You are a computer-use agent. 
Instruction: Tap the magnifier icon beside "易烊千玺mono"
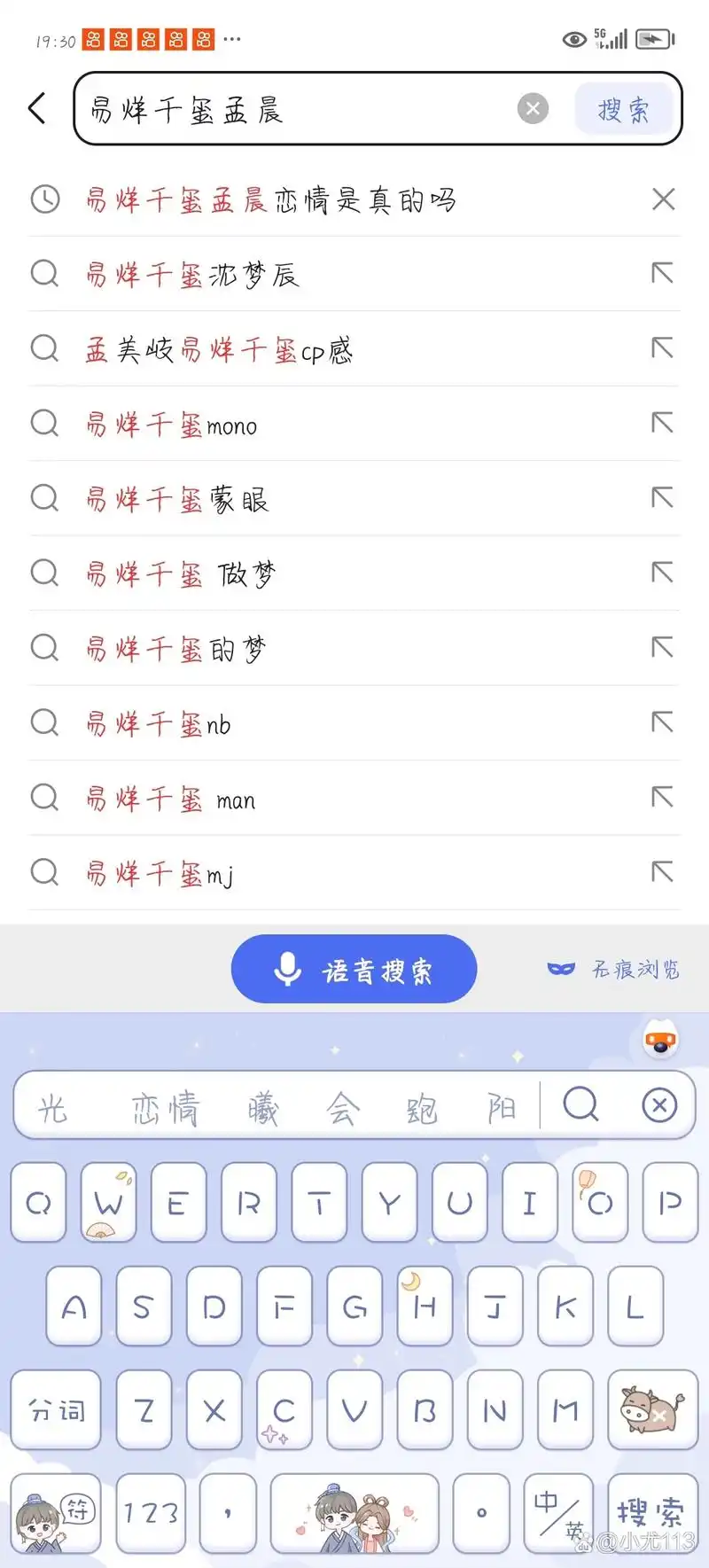coord(44,423)
